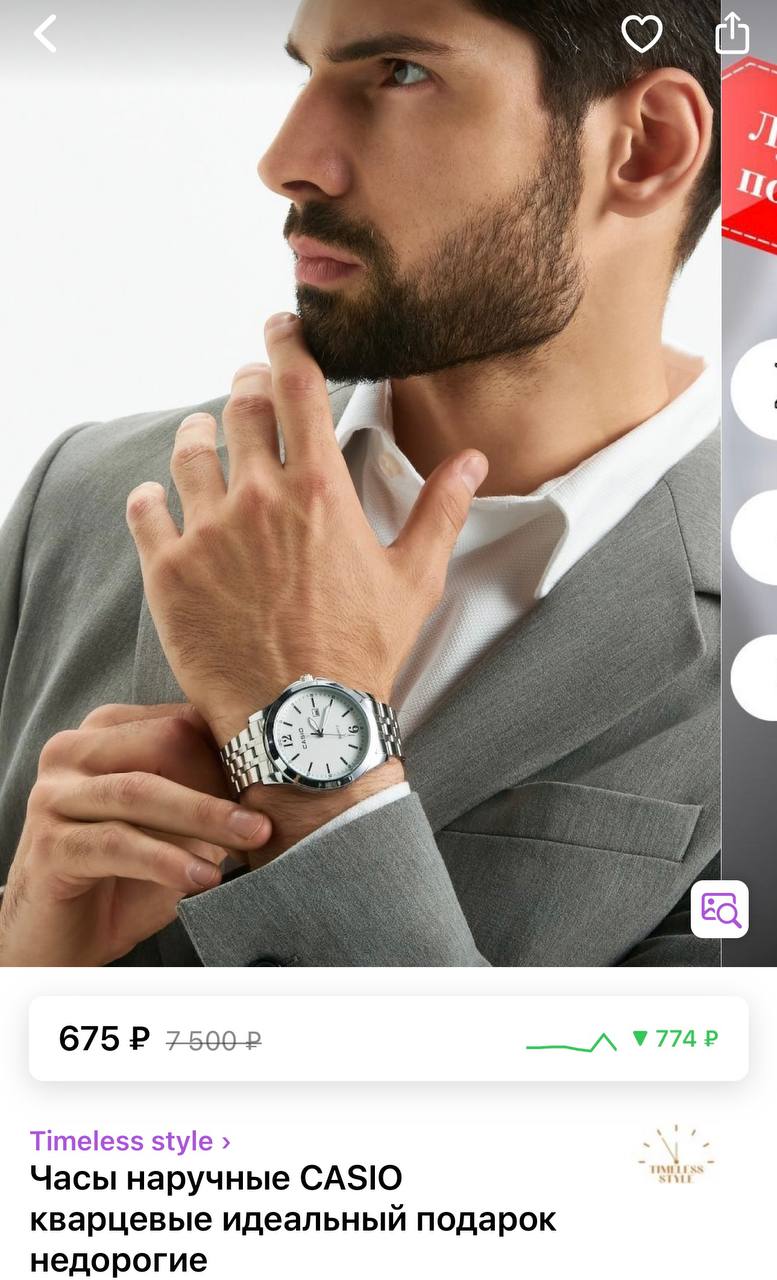Open the Timeless style brand page
Viewport: 777px width, 1280px height.
(130, 1141)
